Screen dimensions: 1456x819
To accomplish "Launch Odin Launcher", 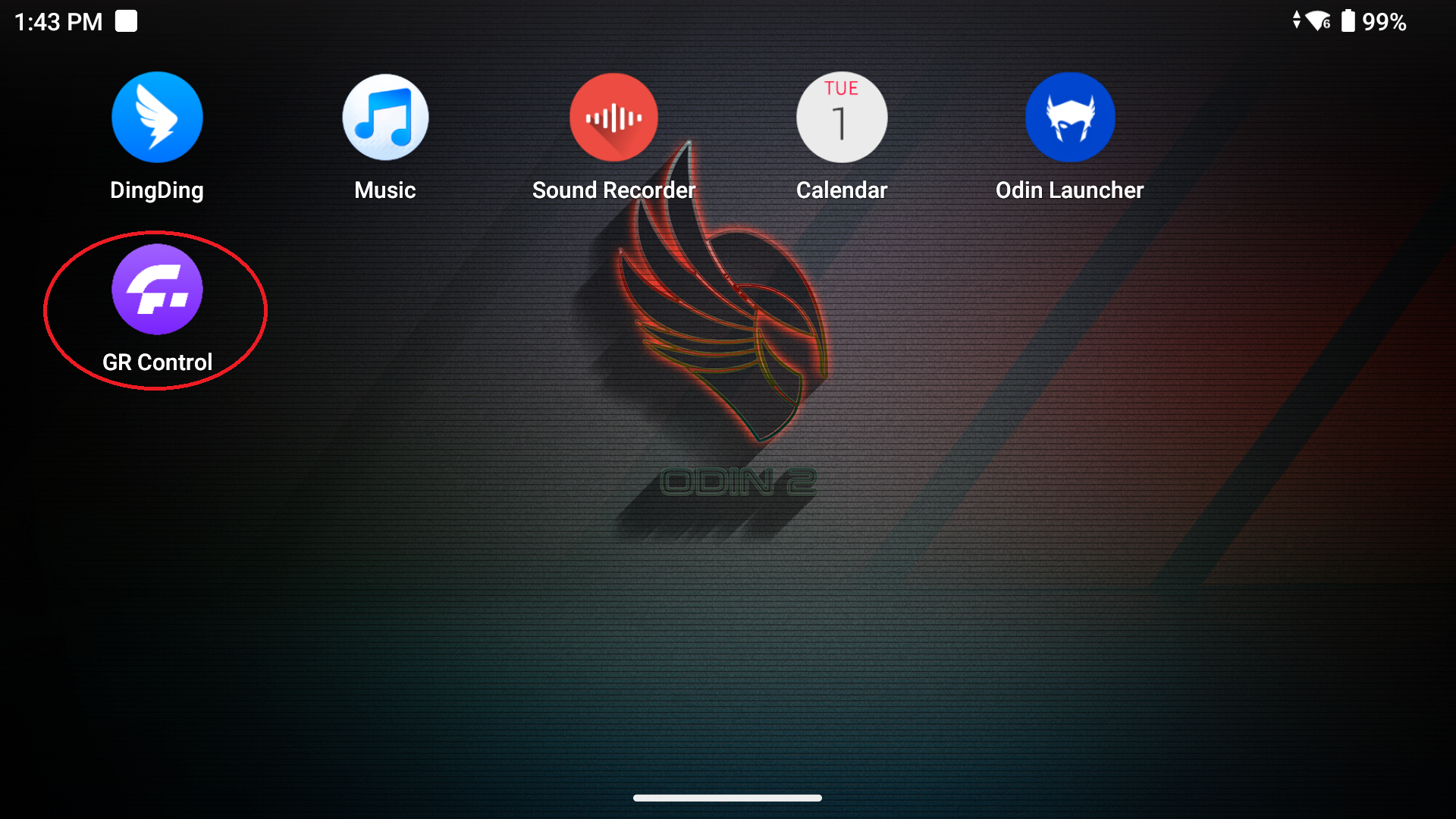I will point(1070,118).
